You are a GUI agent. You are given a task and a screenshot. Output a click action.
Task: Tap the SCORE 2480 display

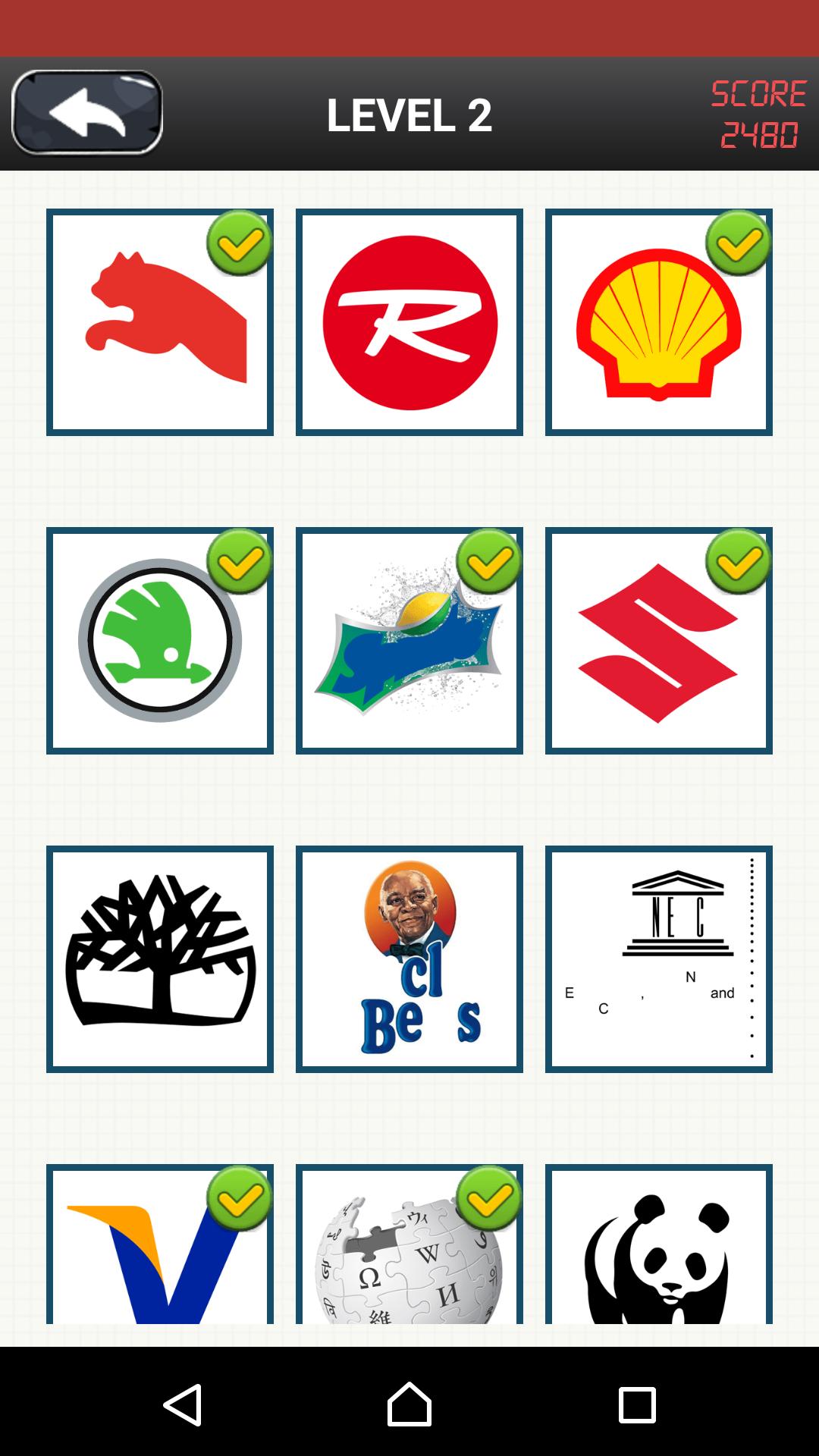tap(757, 114)
